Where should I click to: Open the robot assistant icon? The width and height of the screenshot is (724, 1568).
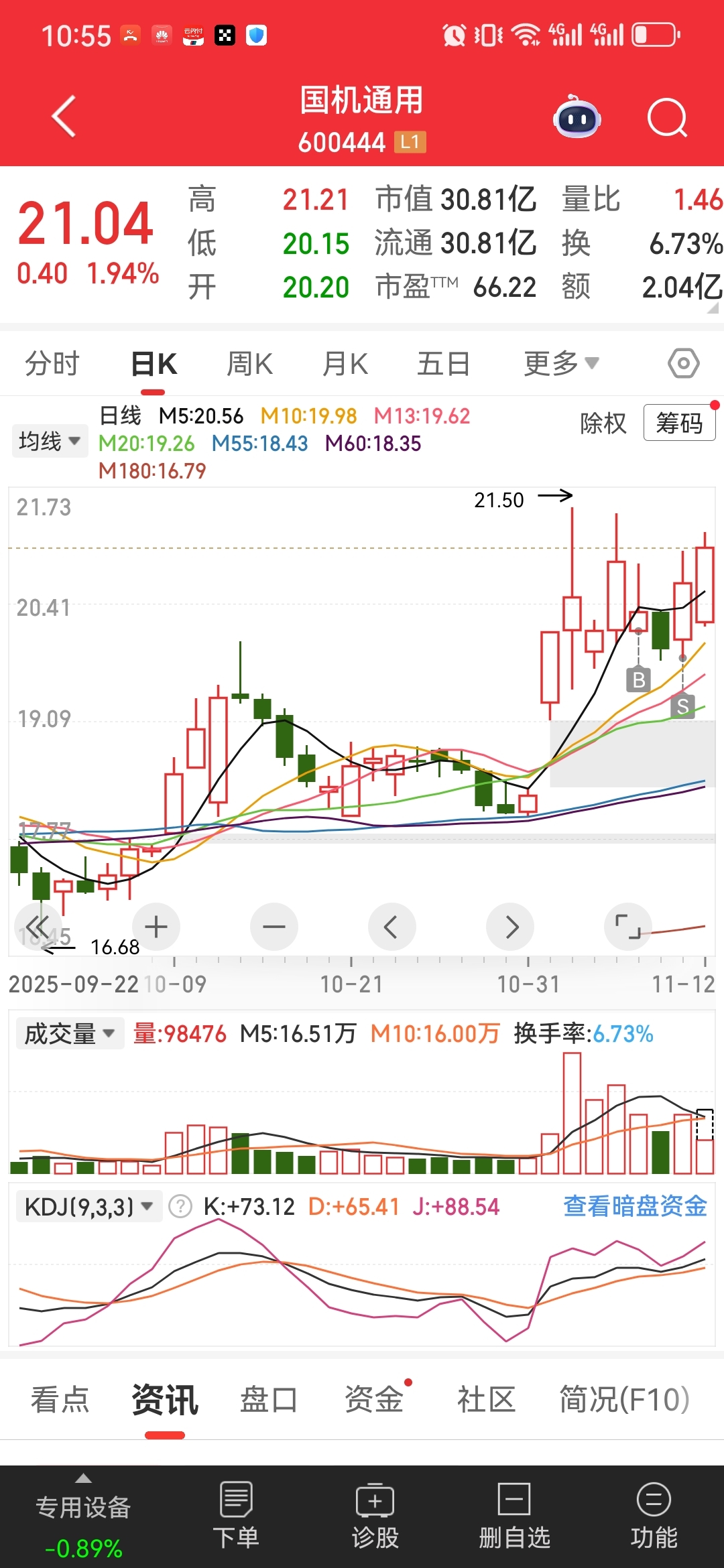click(x=577, y=118)
